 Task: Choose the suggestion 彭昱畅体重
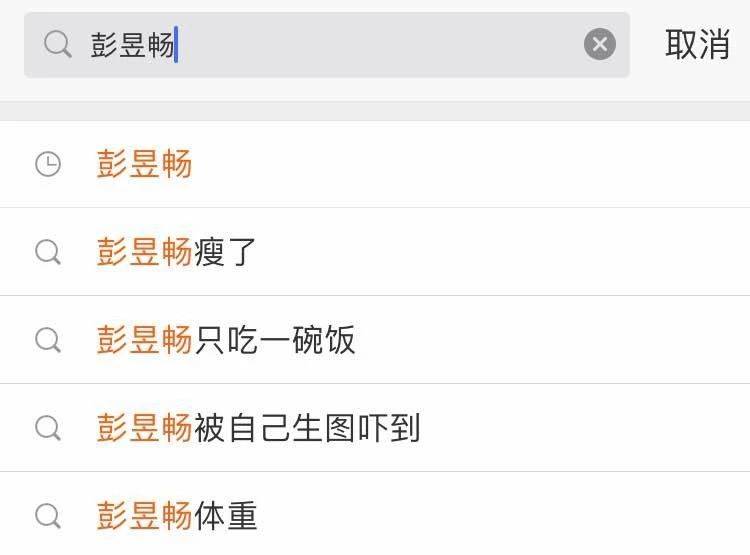[375, 514]
